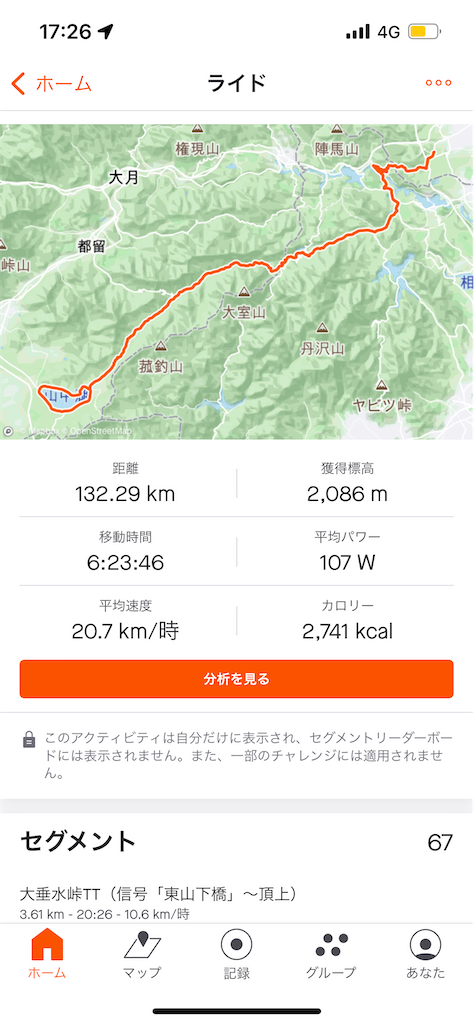Screen dimensions: 474x1024
Task: Go back to ホーム
Action: point(51,84)
